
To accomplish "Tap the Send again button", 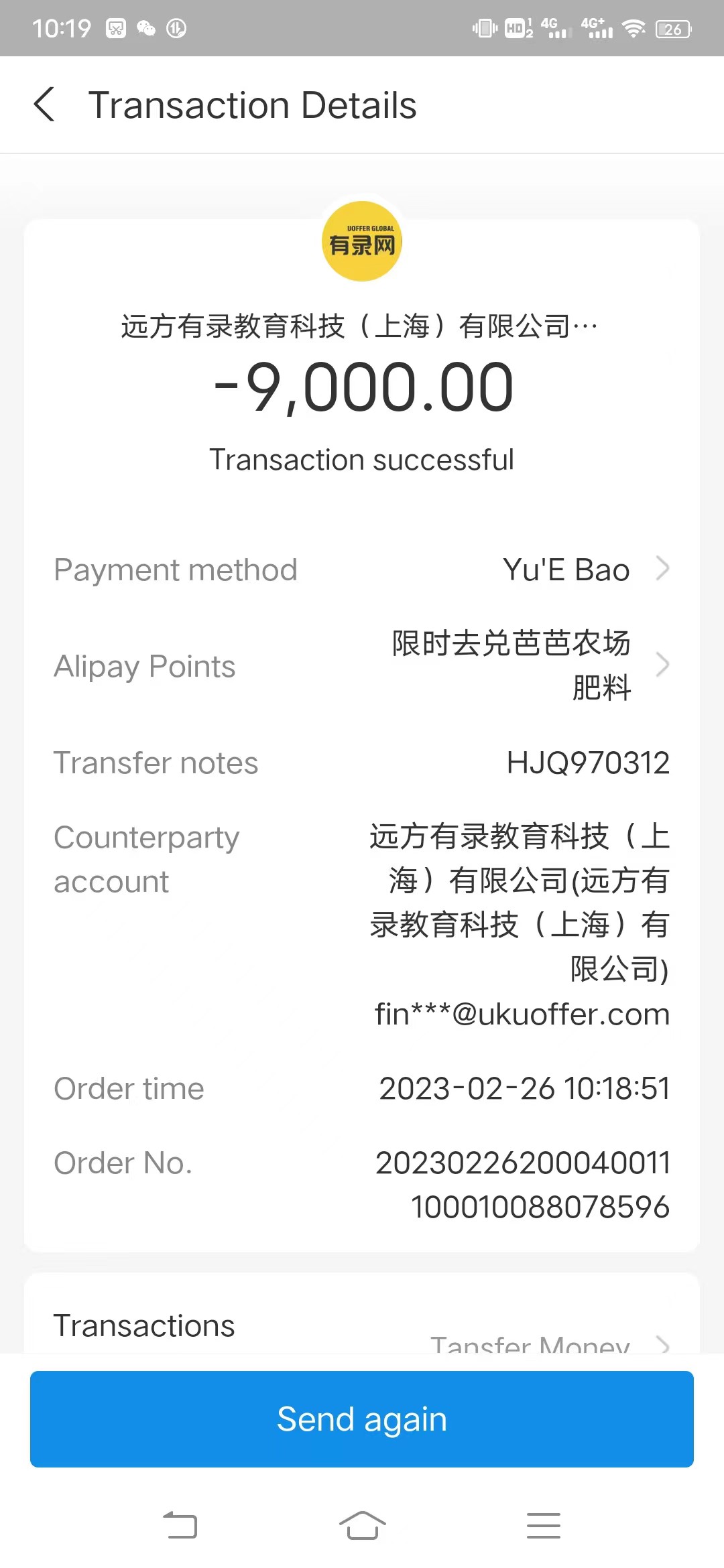I will (362, 1419).
